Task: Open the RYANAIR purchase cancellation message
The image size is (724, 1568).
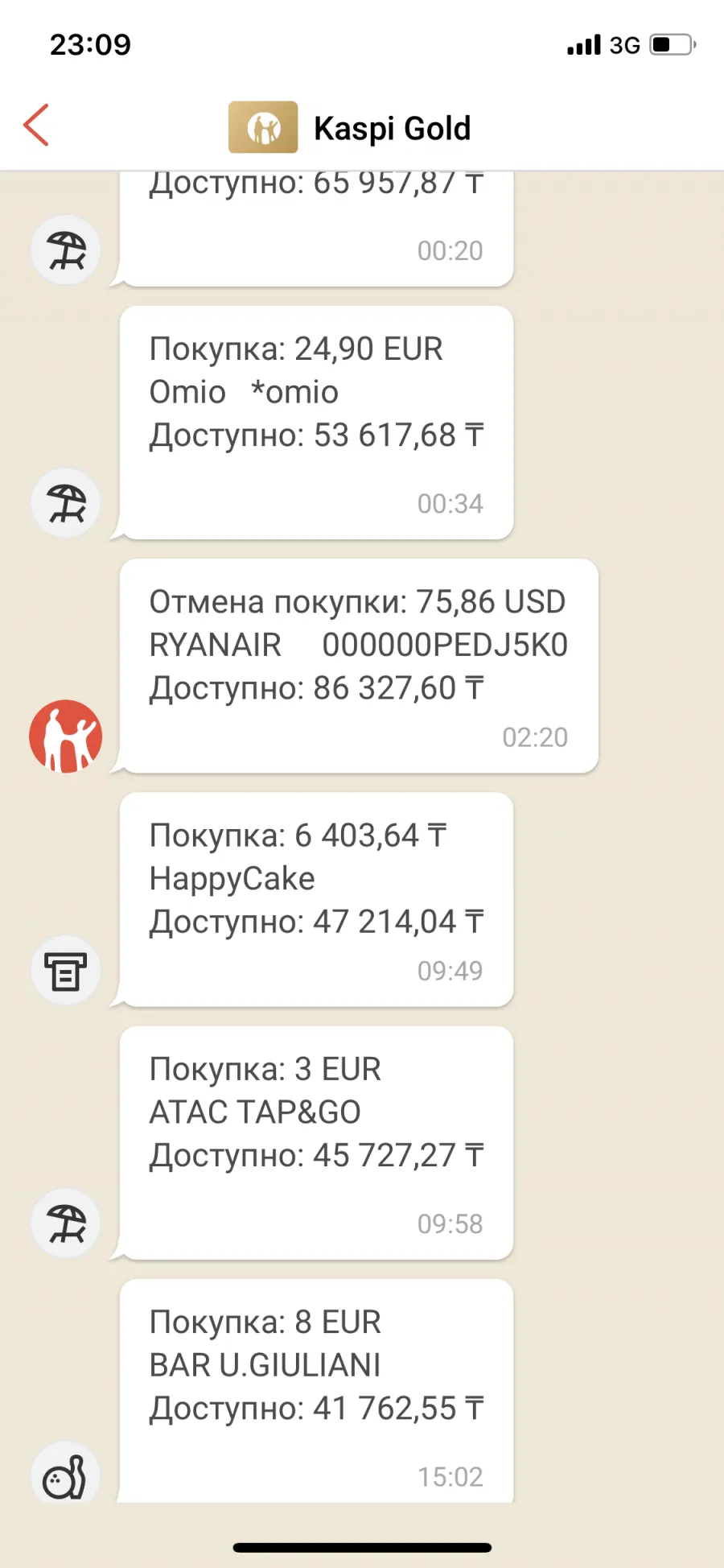Action: (359, 666)
